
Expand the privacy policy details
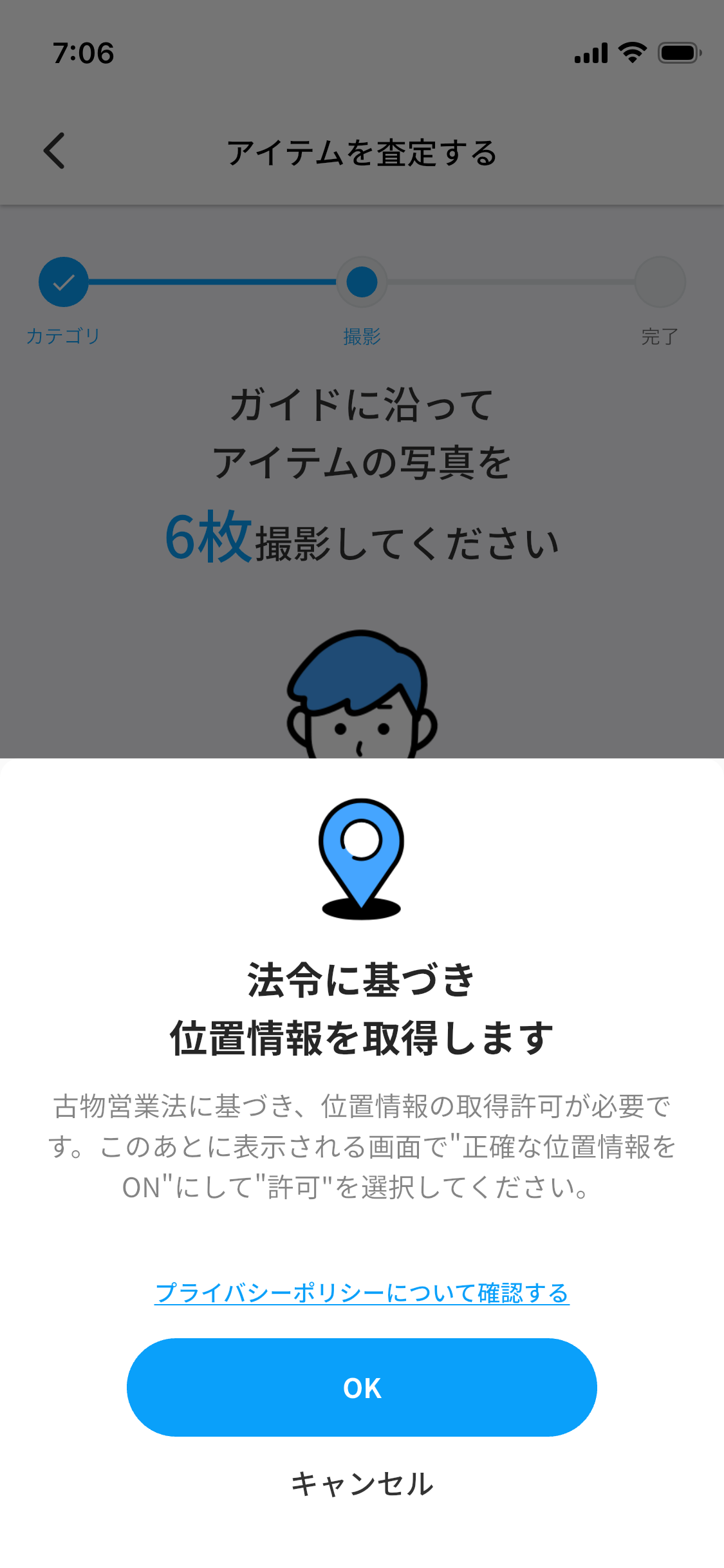pyautogui.click(x=362, y=1291)
